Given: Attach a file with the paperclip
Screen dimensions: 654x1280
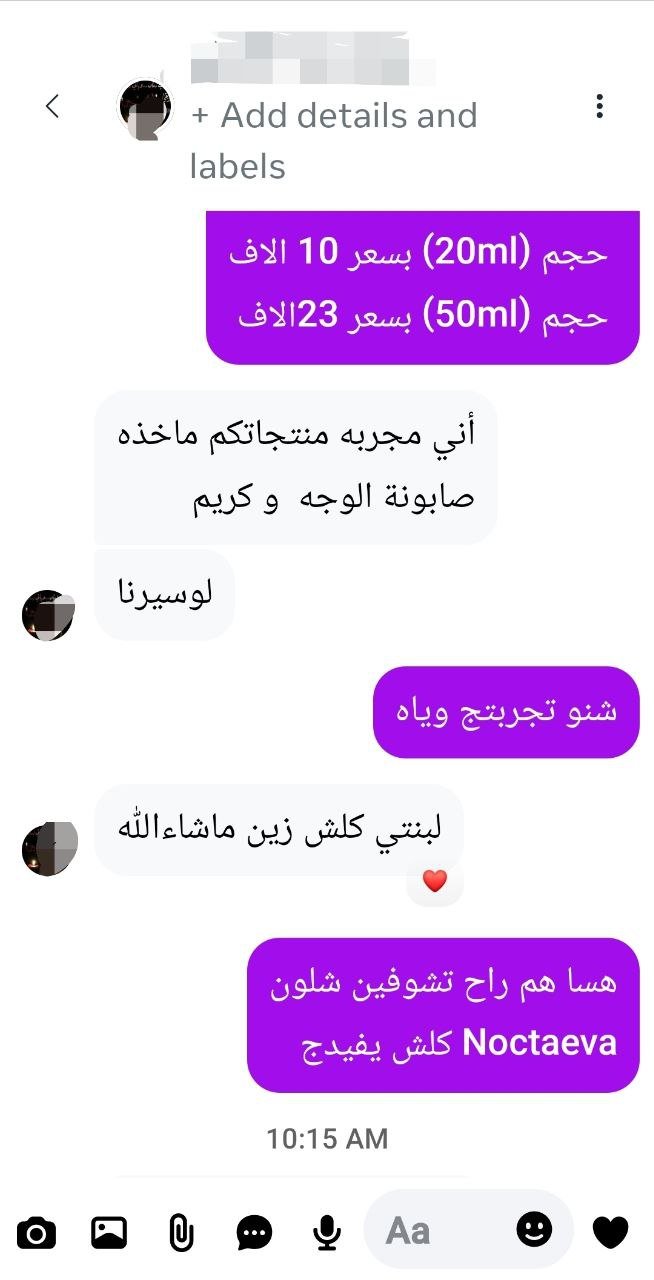Looking at the screenshot, I should coord(180,1232).
